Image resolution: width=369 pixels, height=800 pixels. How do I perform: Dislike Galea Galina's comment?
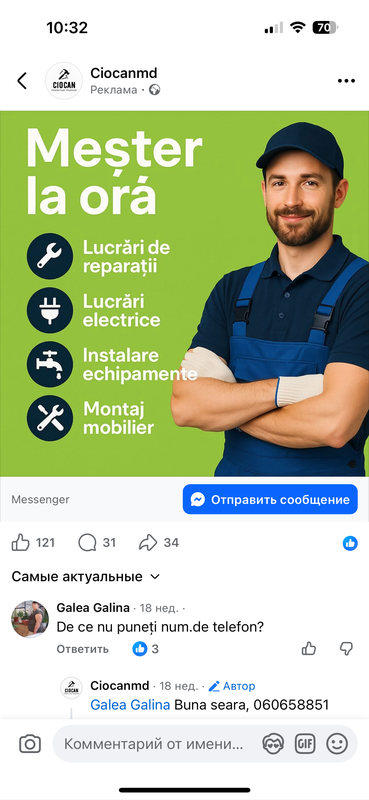pos(347,648)
